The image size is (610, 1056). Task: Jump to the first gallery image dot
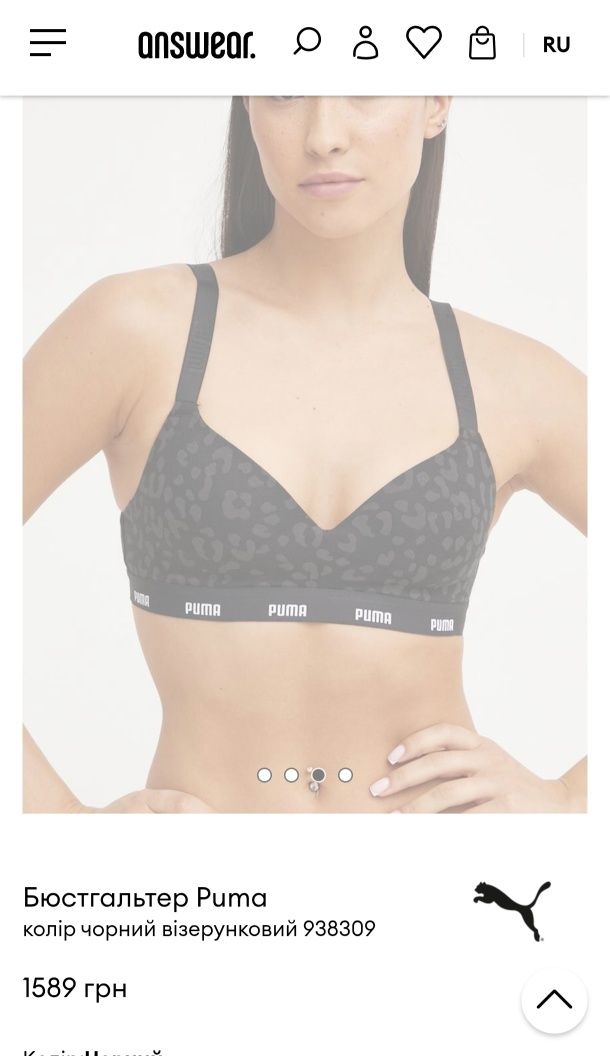(264, 775)
